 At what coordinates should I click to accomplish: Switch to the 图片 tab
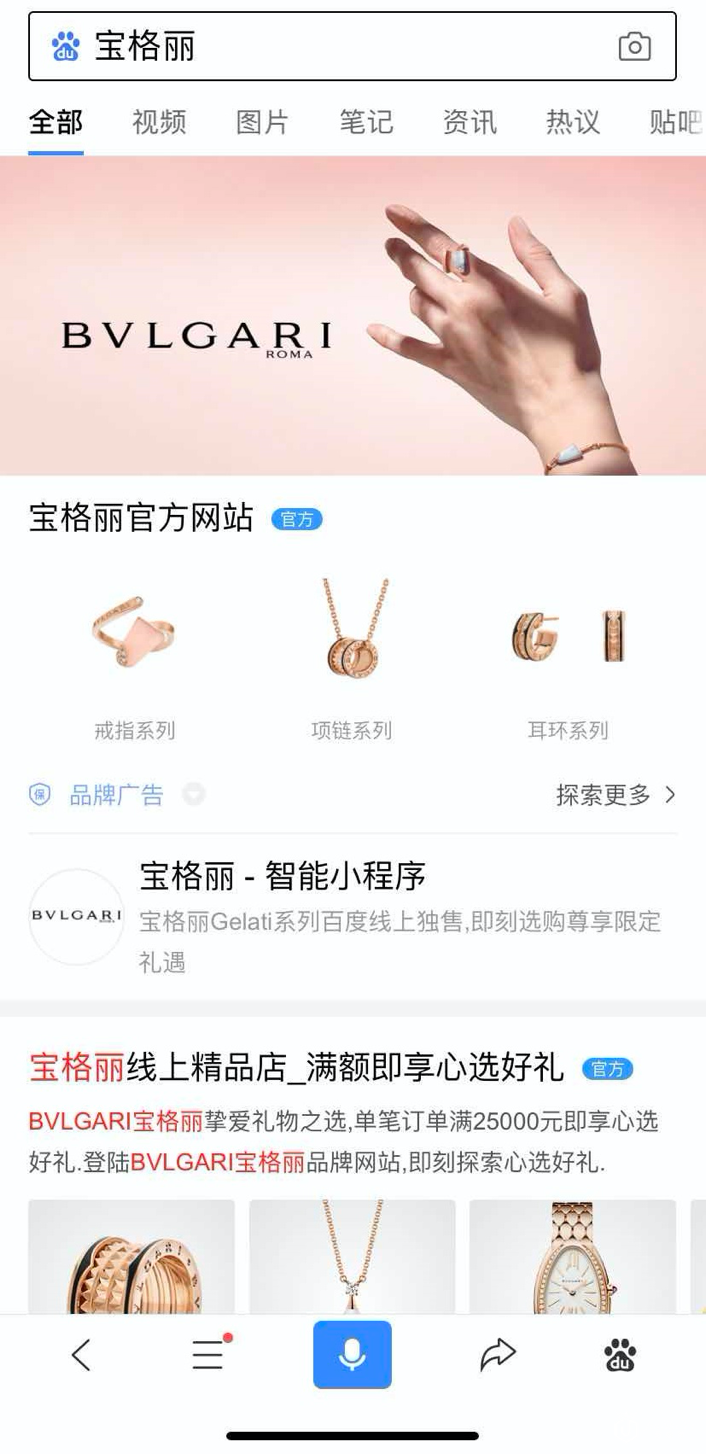[262, 122]
